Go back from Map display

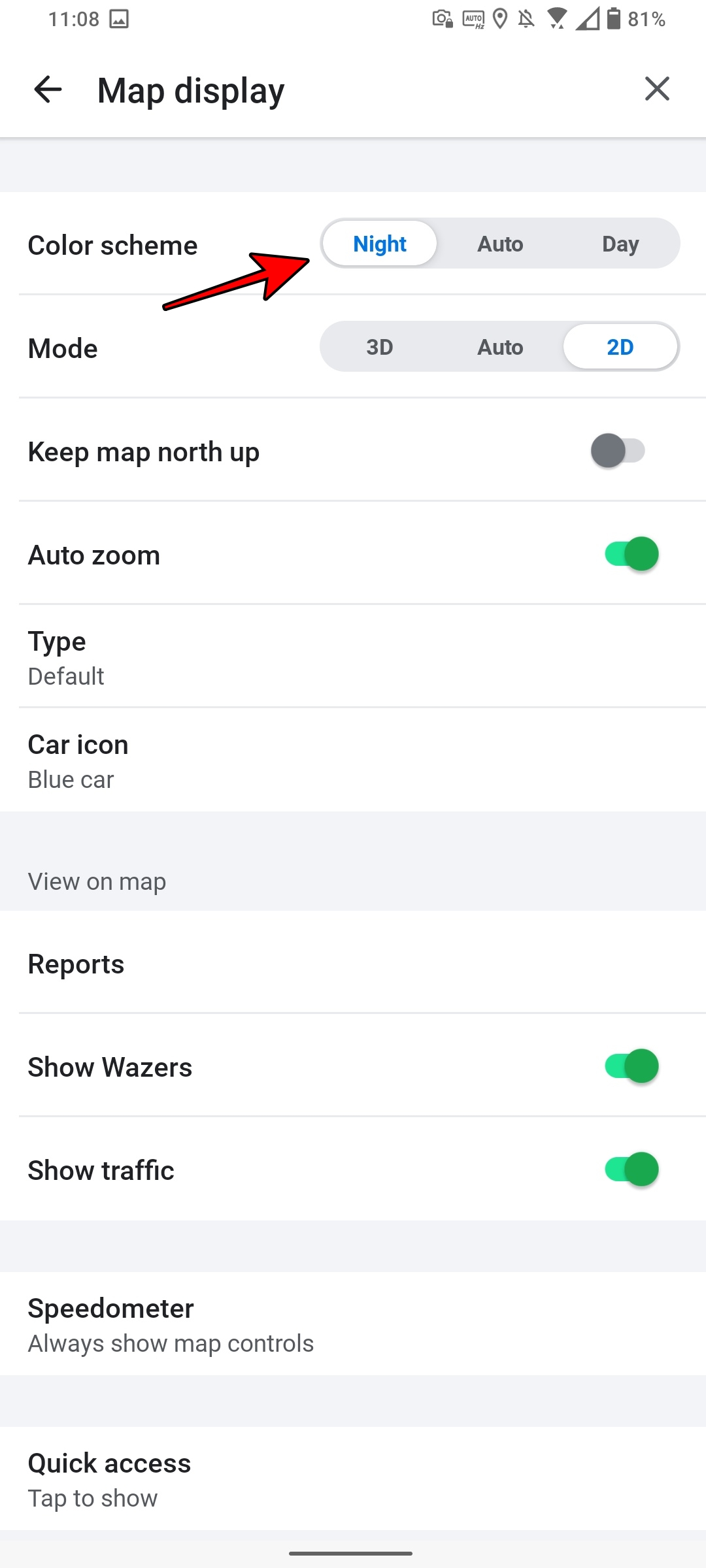click(x=48, y=90)
